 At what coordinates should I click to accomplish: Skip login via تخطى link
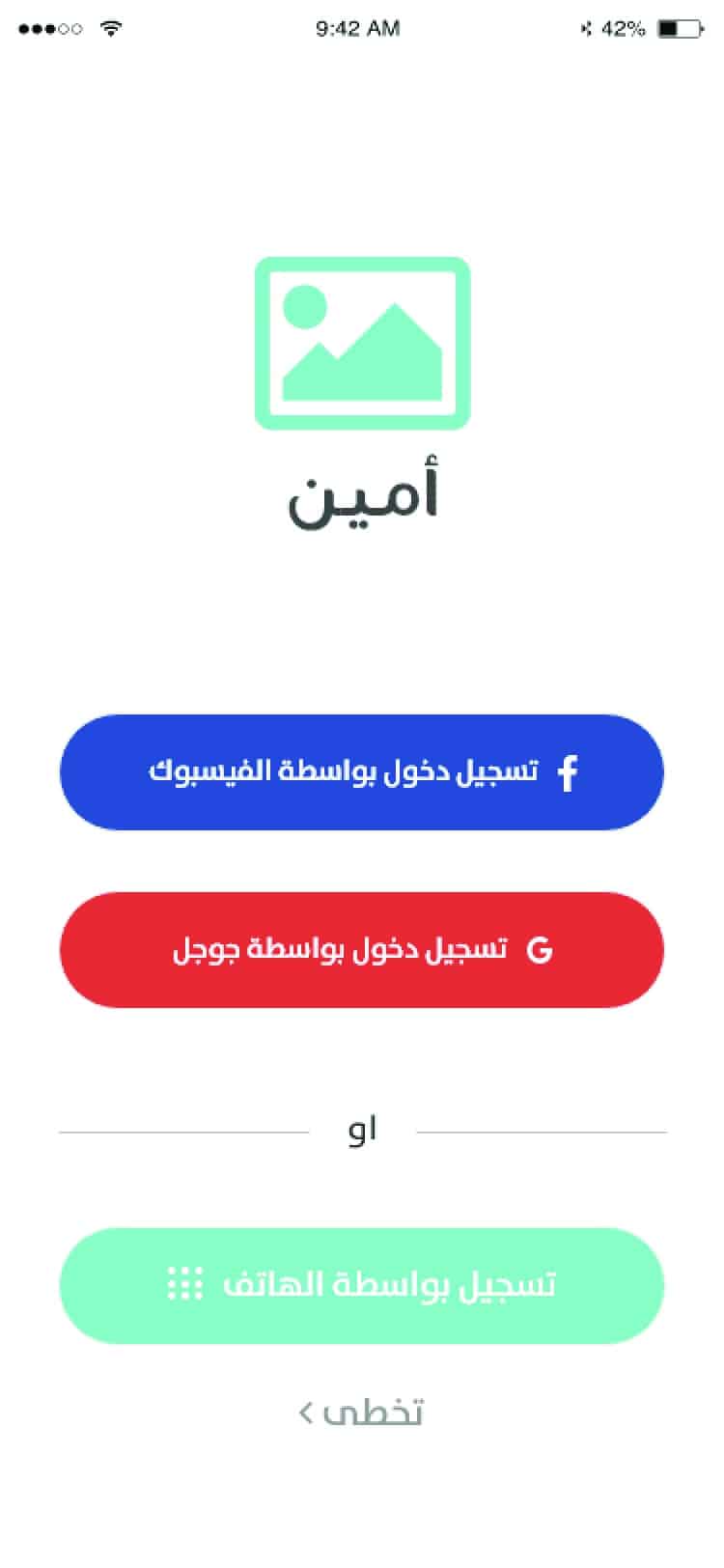point(362,1413)
